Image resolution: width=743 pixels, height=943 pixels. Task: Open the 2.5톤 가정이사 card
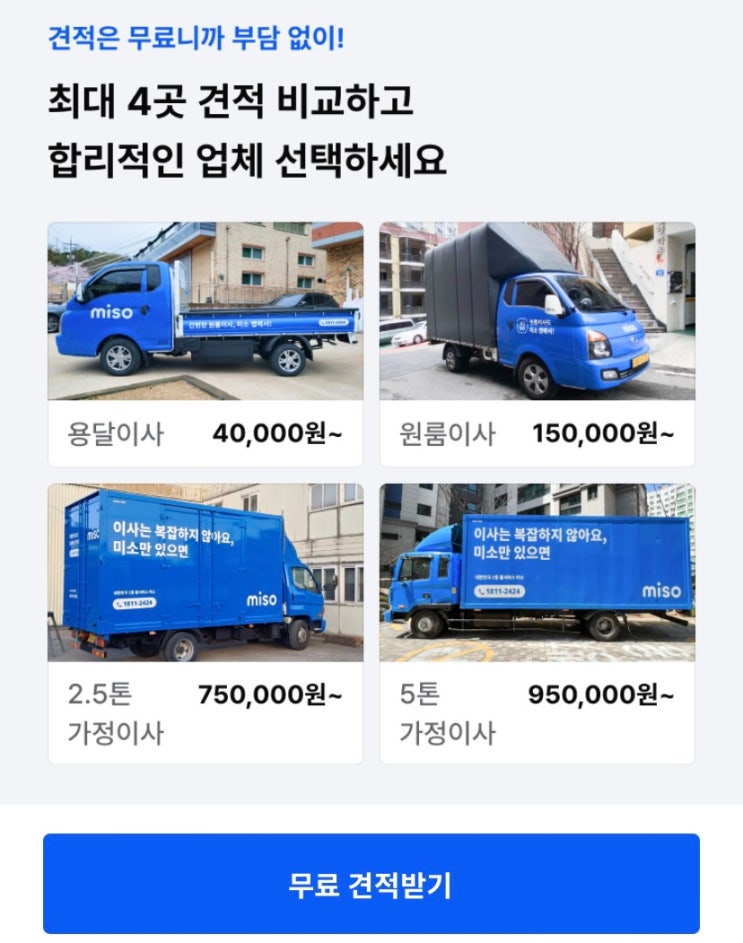[205, 624]
